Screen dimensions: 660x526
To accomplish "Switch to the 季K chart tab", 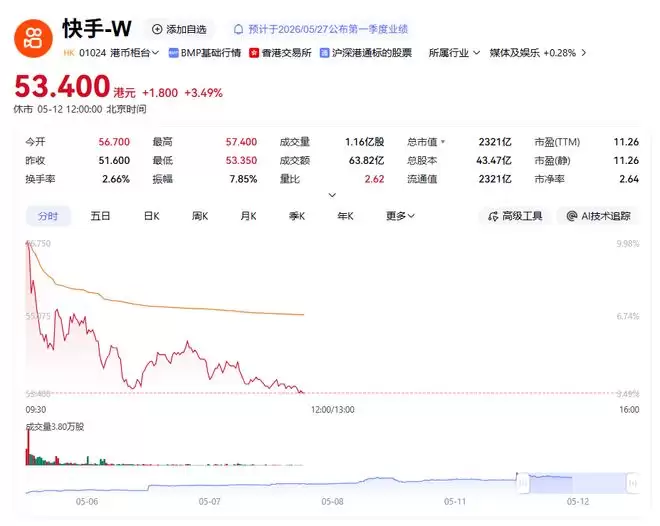I will click(x=297, y=216).
